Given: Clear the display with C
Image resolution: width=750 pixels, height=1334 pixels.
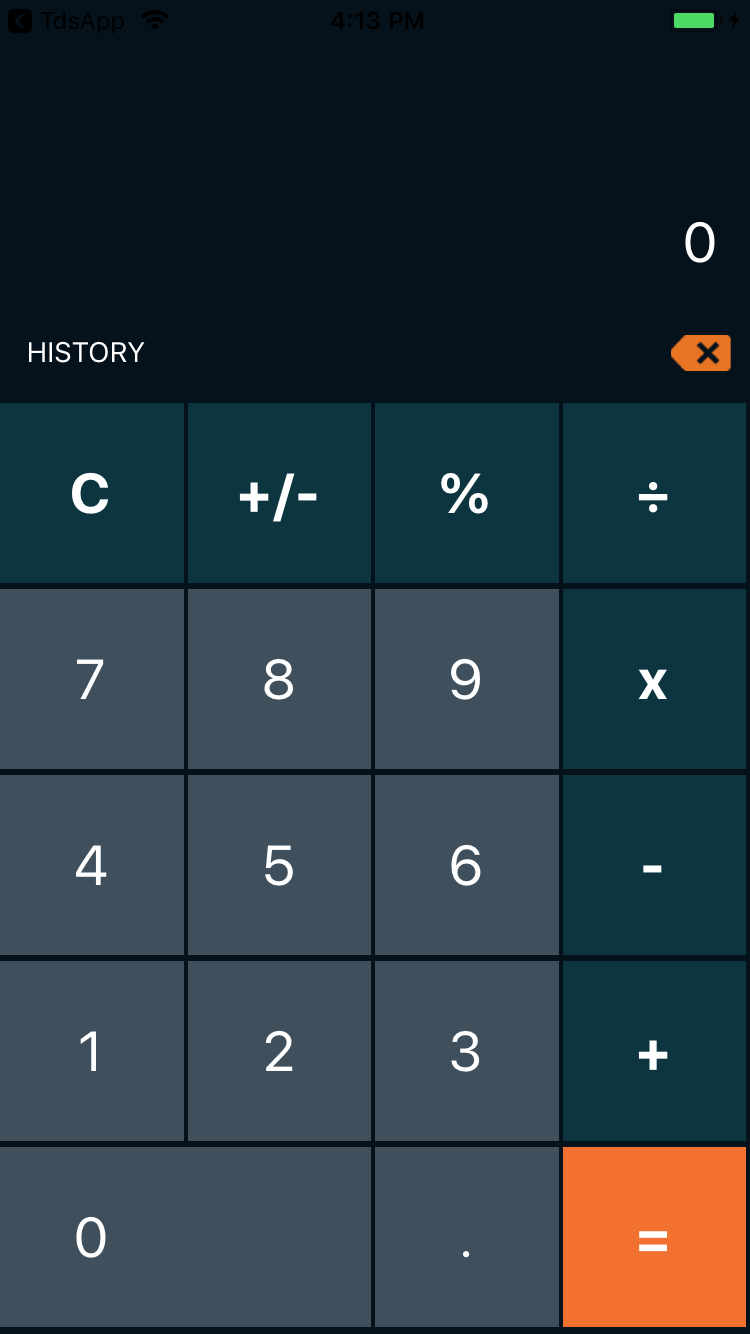Looking at the screenshot, I should click(92, 493).
